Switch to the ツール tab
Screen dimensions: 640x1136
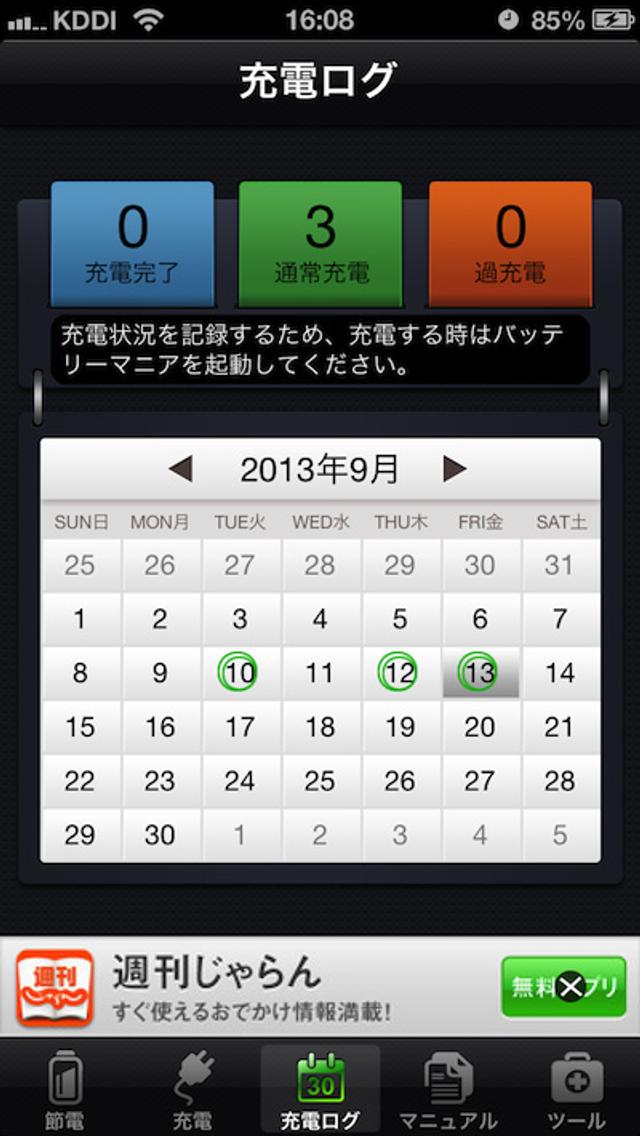(x=576, y=1089)
